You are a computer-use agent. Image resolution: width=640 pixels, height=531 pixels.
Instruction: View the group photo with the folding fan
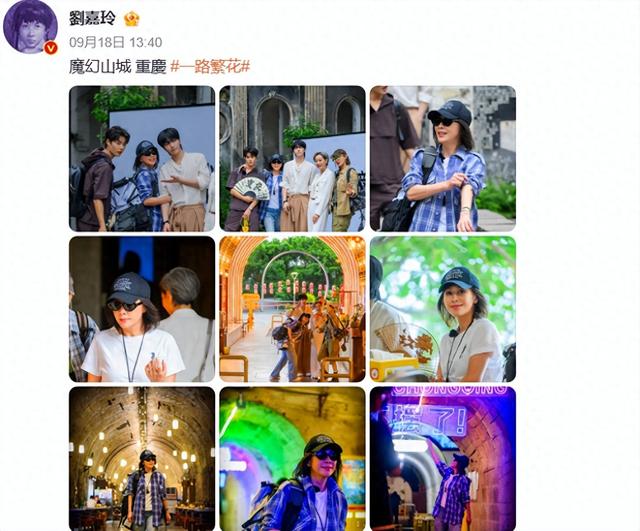[x=292, y=158]
